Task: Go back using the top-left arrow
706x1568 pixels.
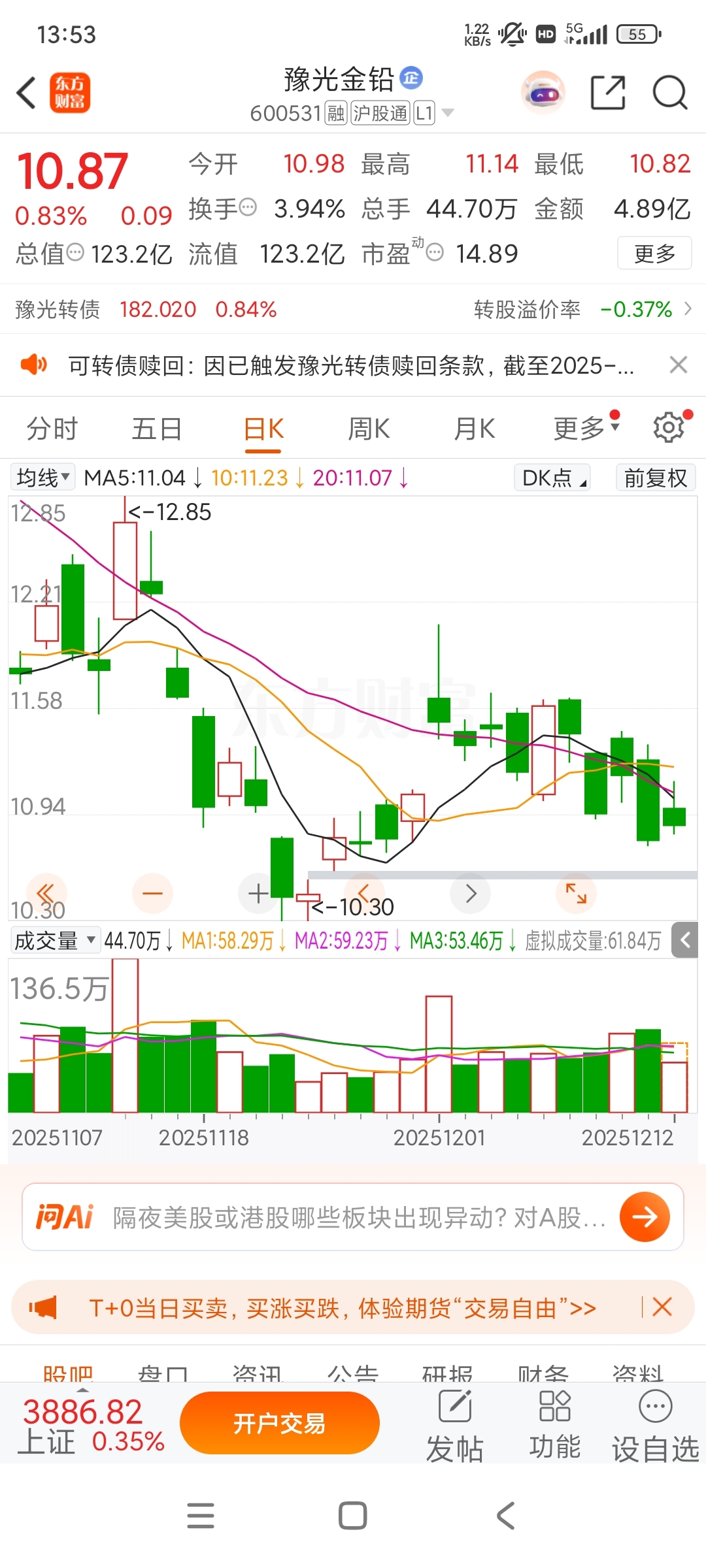Action: click(26, 92)
